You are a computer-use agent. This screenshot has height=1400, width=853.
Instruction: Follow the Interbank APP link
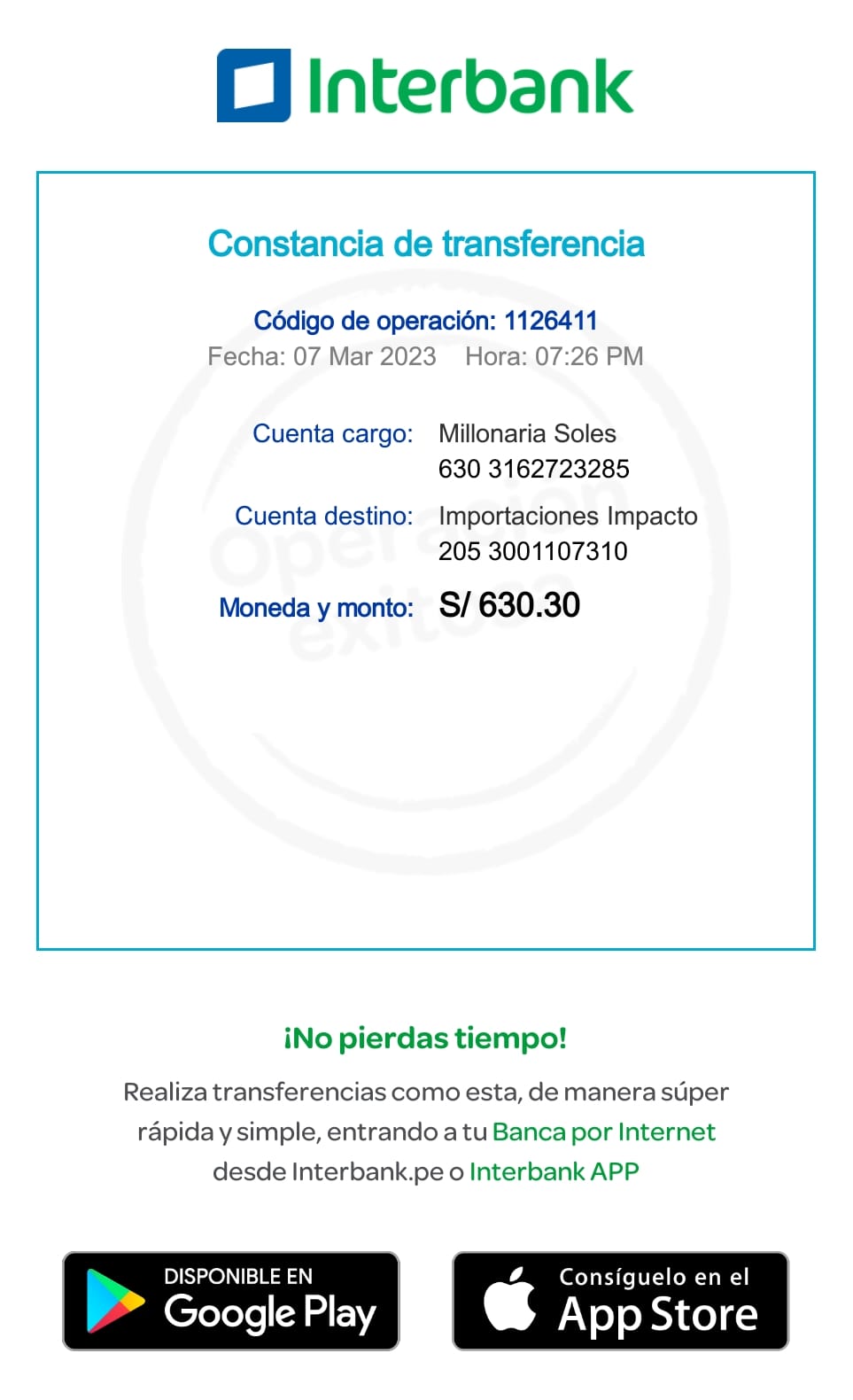click(554, 1171)
